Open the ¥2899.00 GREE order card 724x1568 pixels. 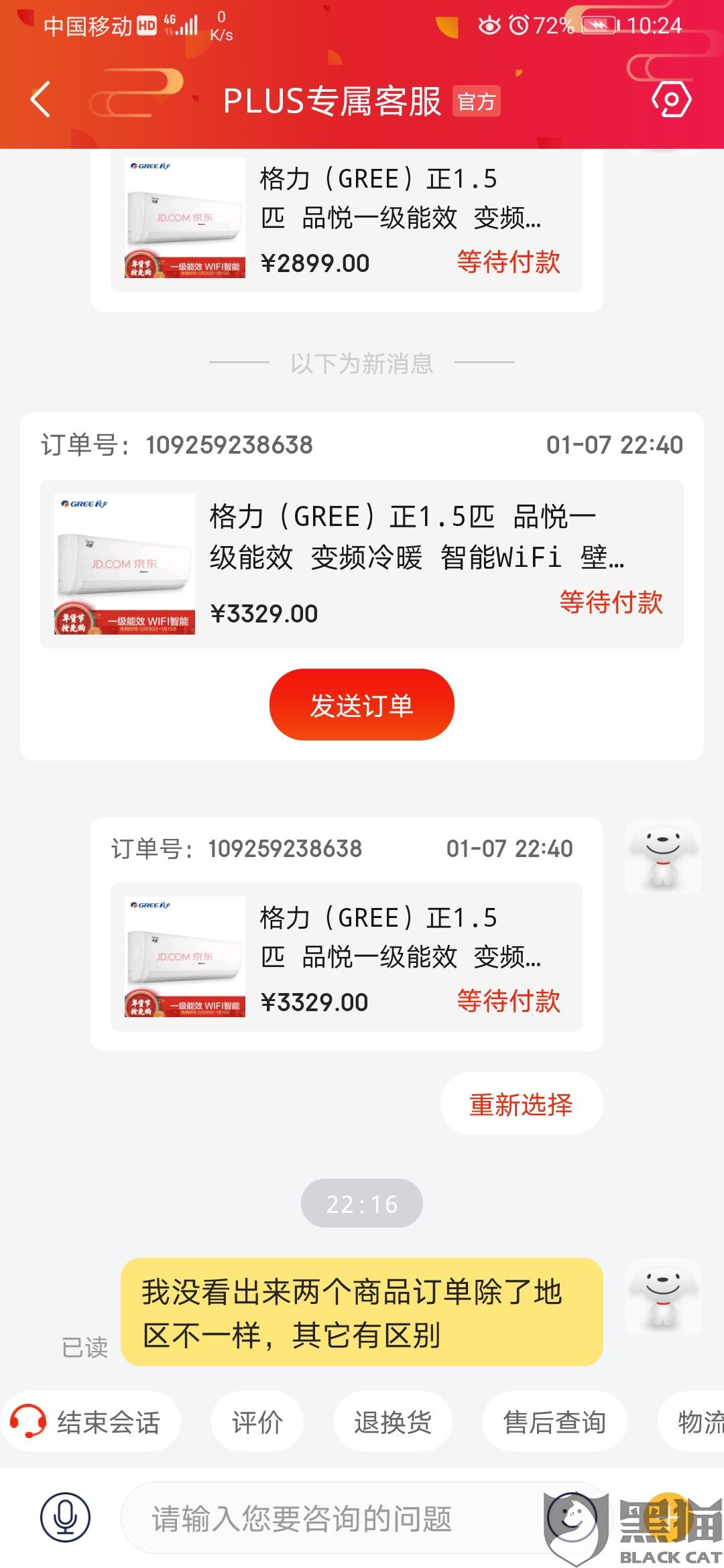pyautogui.click(x=347, y=224)
